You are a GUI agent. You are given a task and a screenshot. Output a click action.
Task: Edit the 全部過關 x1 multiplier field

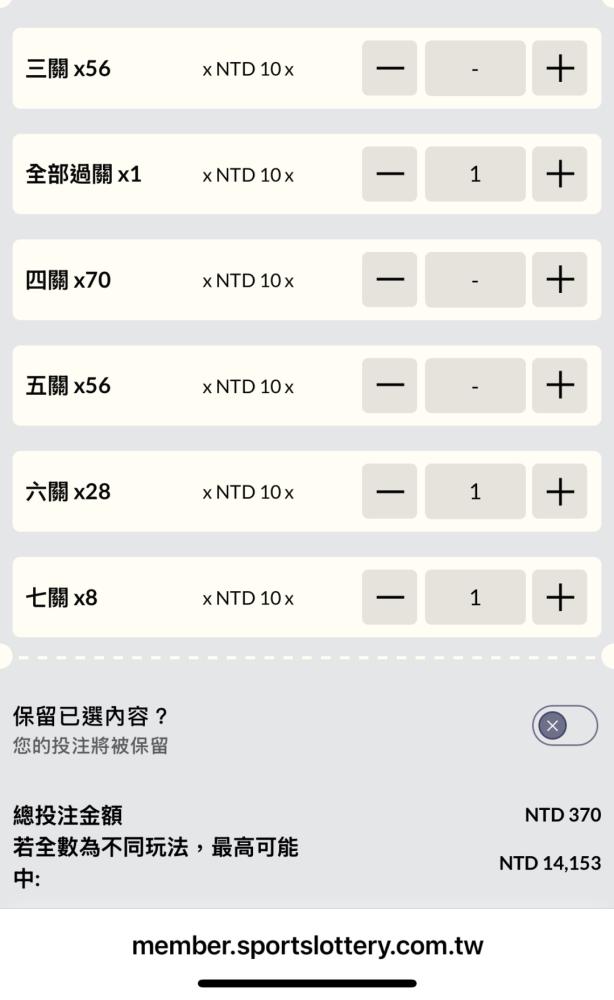pos(475,174)
